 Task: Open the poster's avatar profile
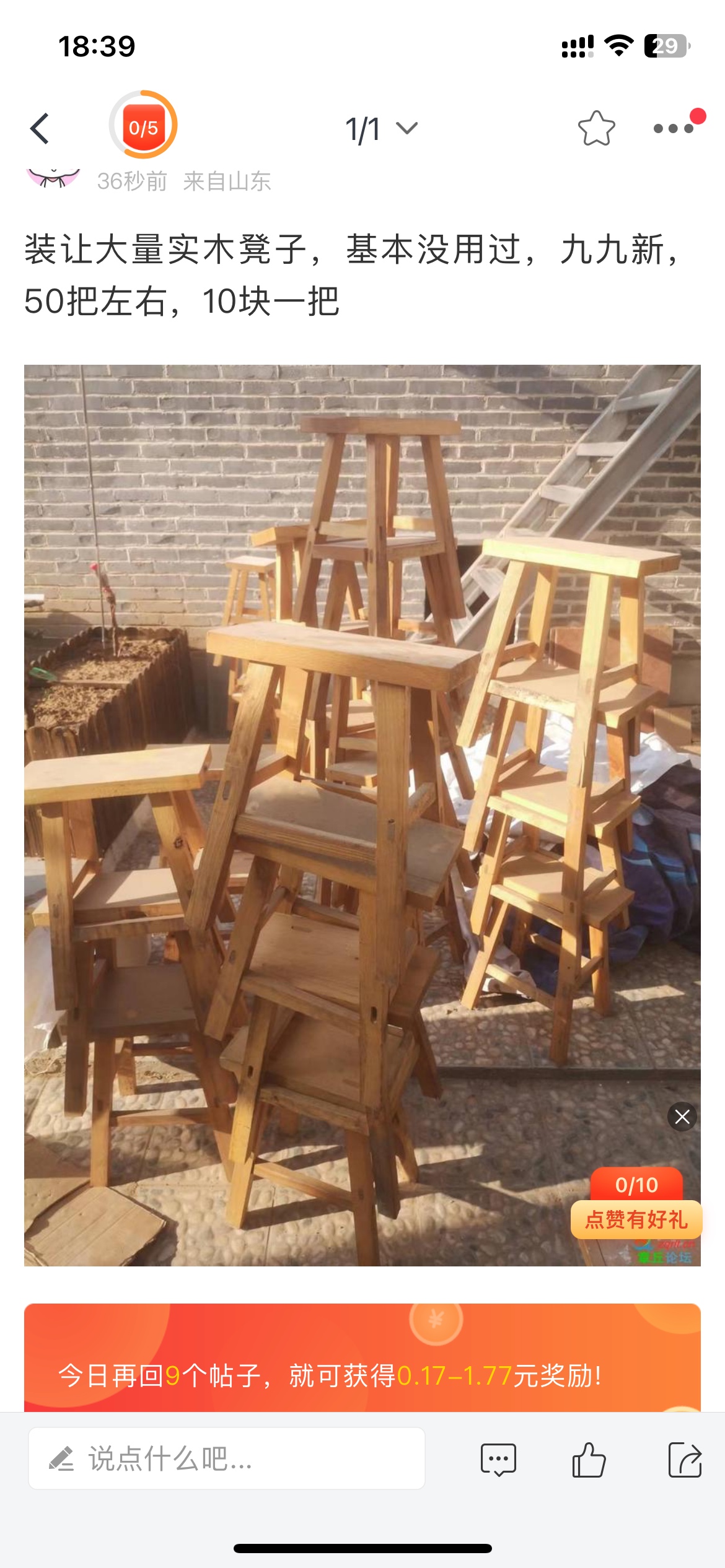tap(53, 177)
